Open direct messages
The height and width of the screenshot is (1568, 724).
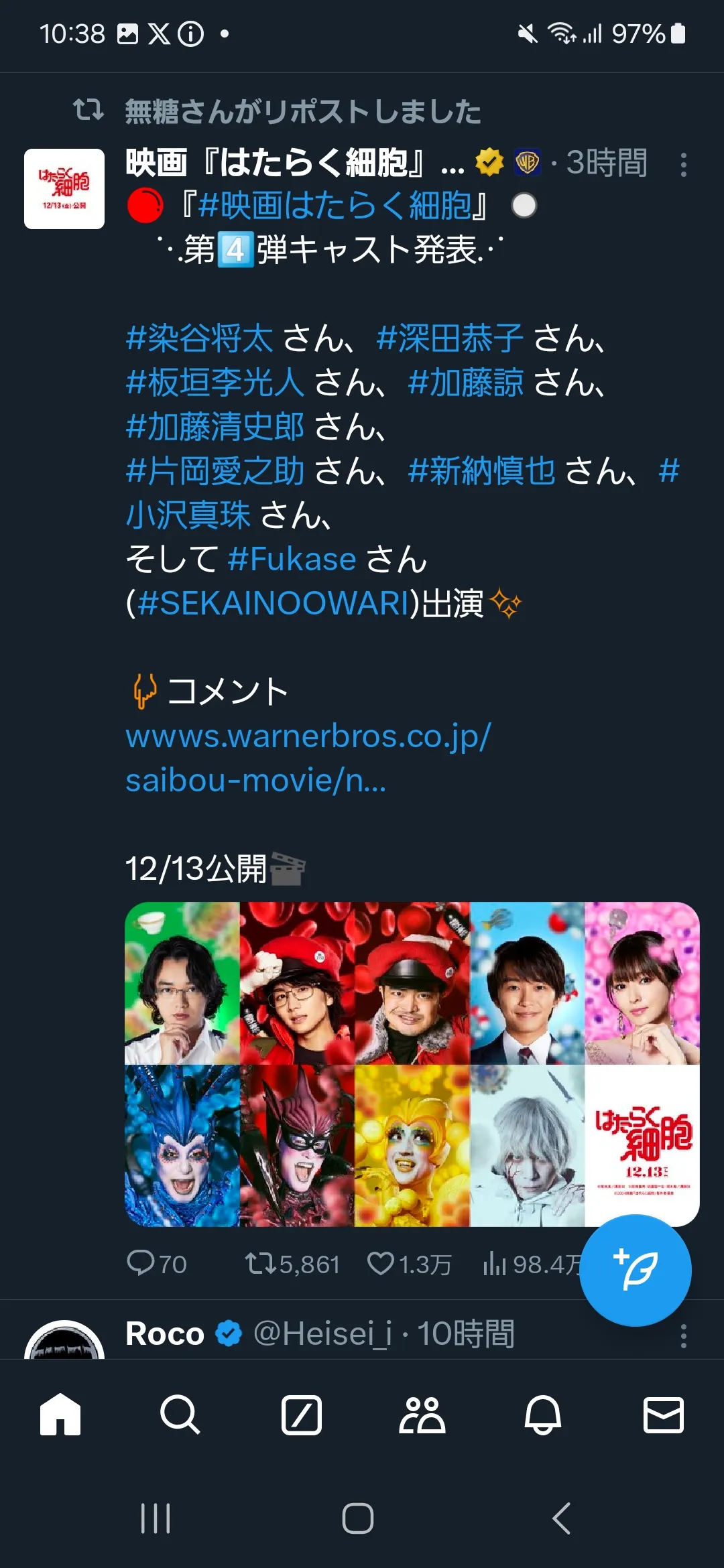tap(664, 1415)
